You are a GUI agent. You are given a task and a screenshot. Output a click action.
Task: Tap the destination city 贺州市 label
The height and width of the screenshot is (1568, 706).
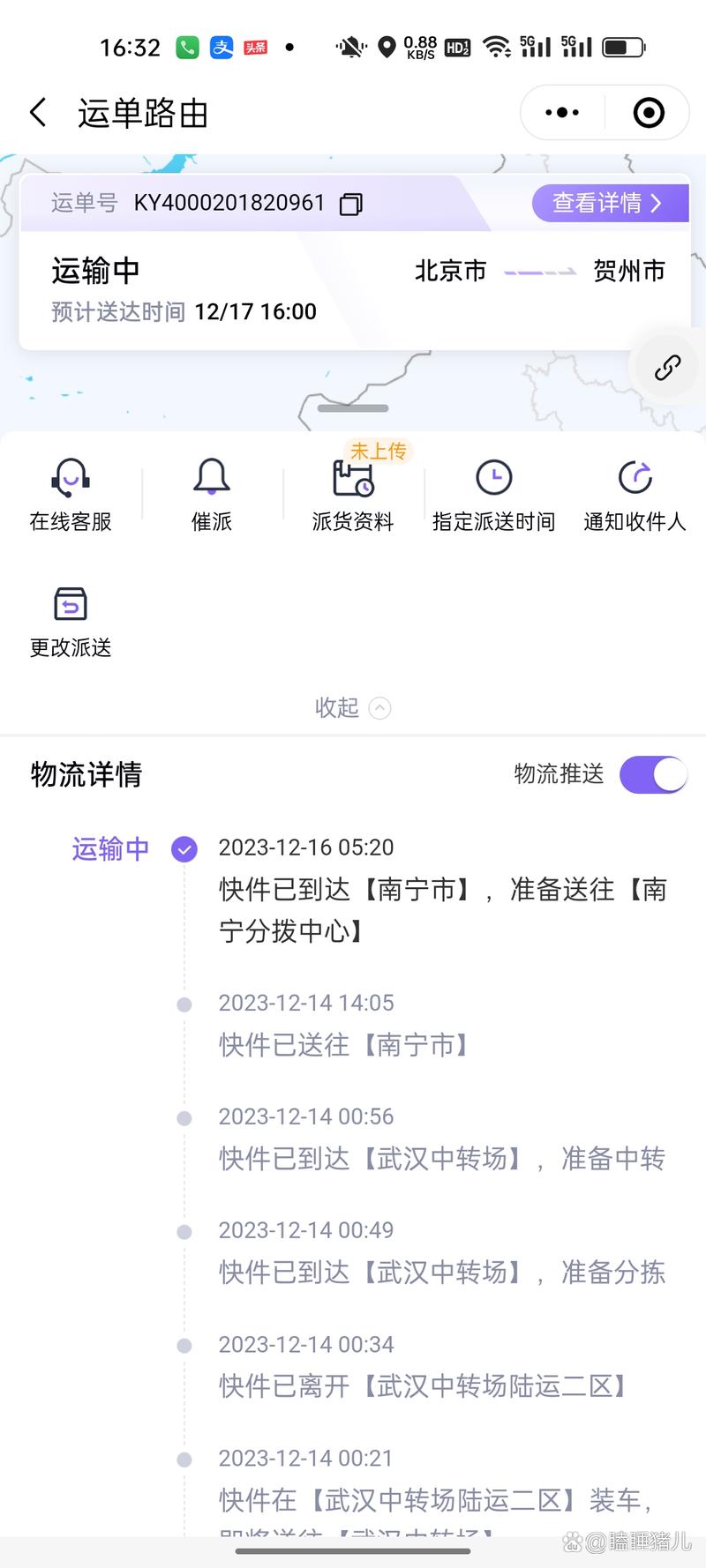(x=628, y=271)
